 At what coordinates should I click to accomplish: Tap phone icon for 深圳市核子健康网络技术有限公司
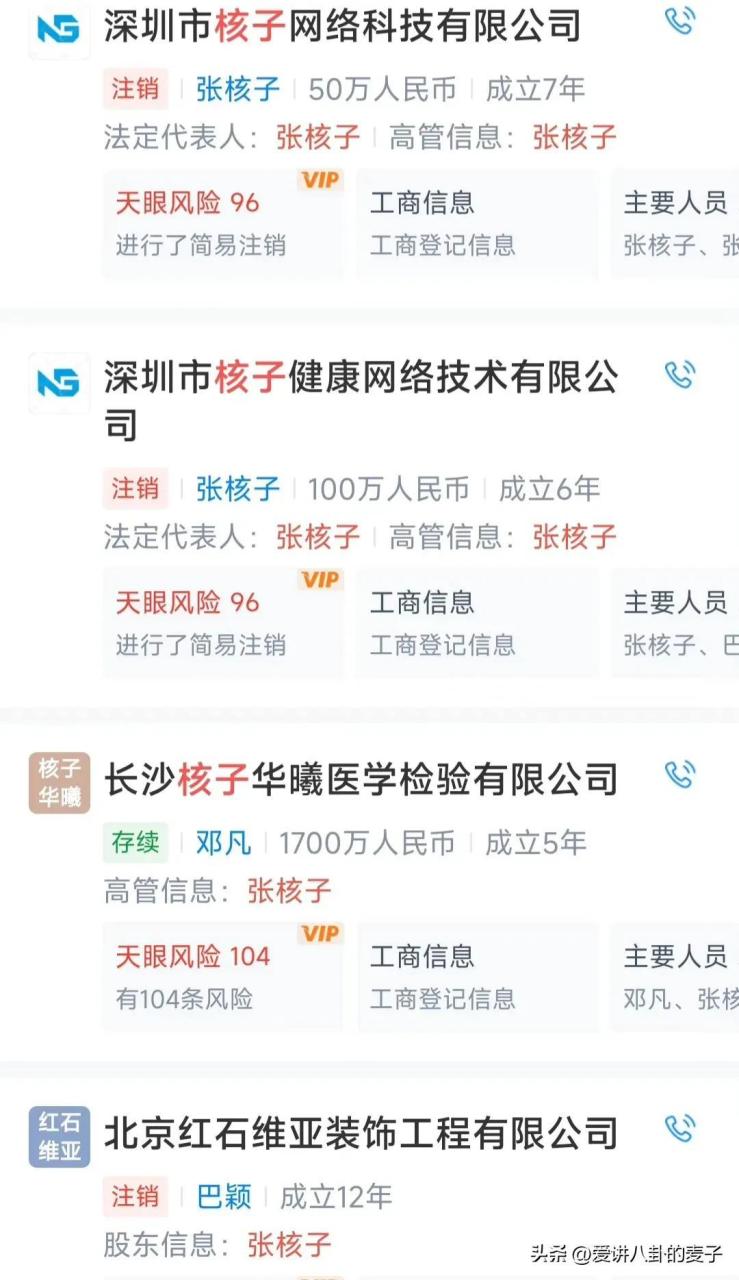click(x=680, y=375)
